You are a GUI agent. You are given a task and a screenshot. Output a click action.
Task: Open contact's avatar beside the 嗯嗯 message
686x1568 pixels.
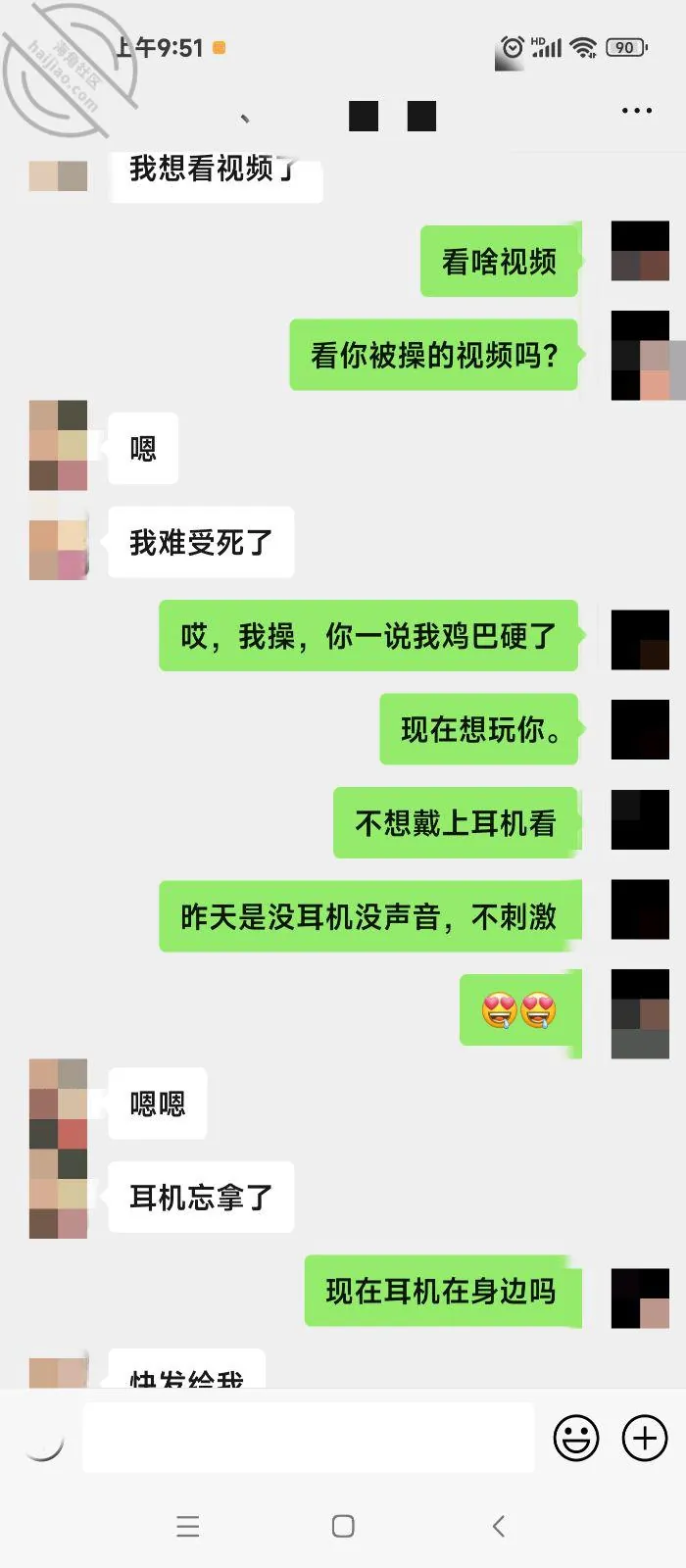(59, 1103)
